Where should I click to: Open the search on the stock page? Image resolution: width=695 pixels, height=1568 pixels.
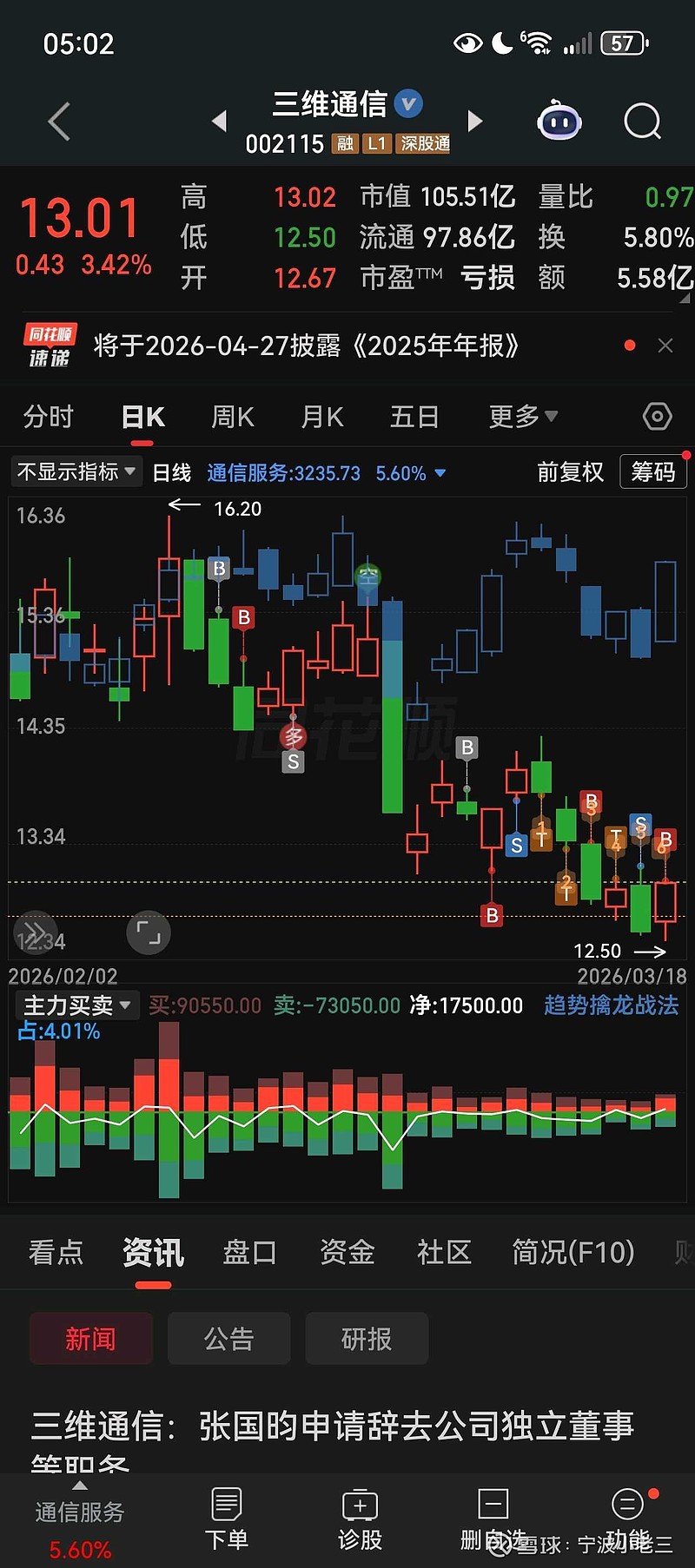pos(641,121)
